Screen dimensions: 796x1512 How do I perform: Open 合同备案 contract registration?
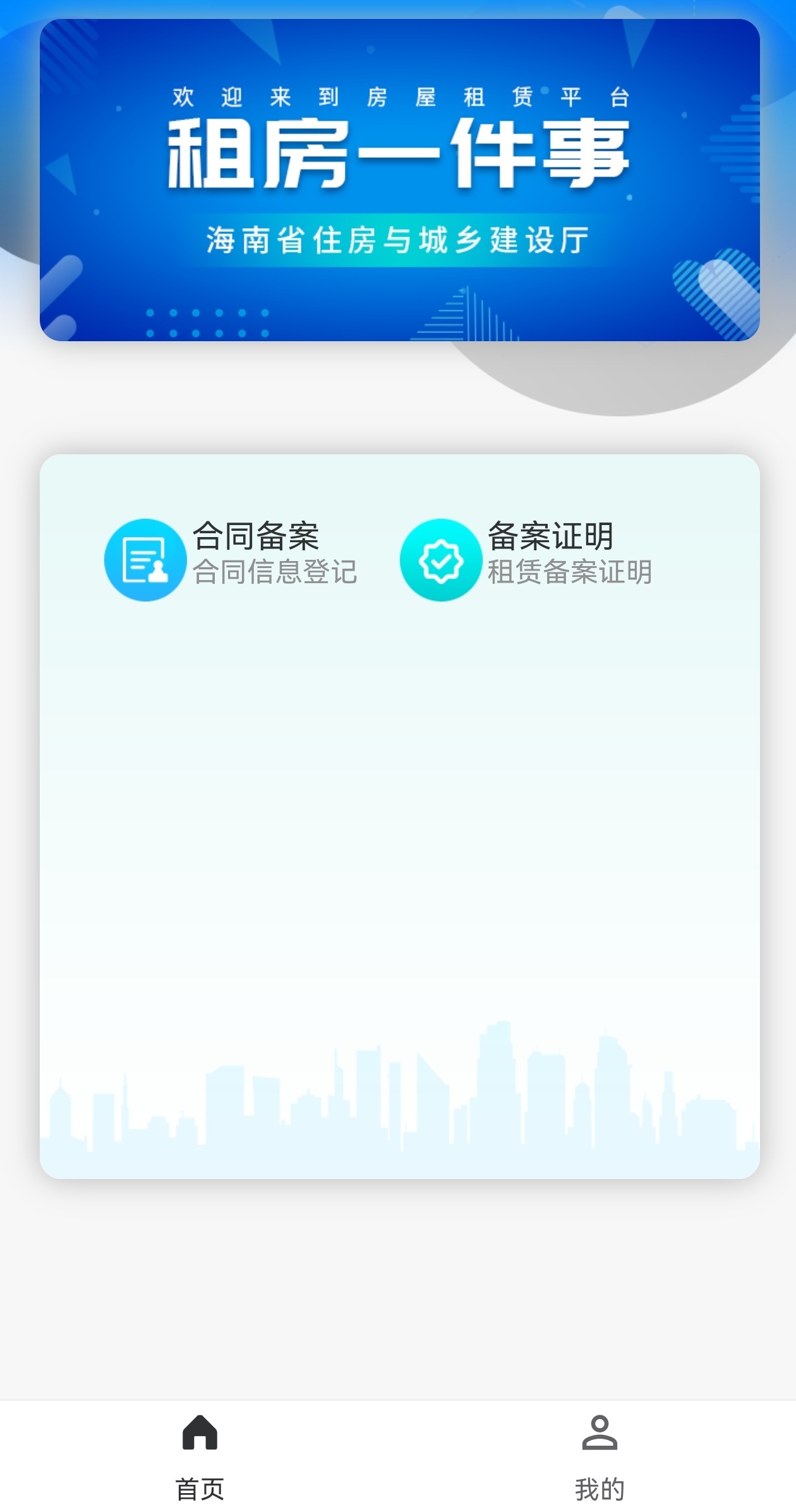click(x=231, y=560)
